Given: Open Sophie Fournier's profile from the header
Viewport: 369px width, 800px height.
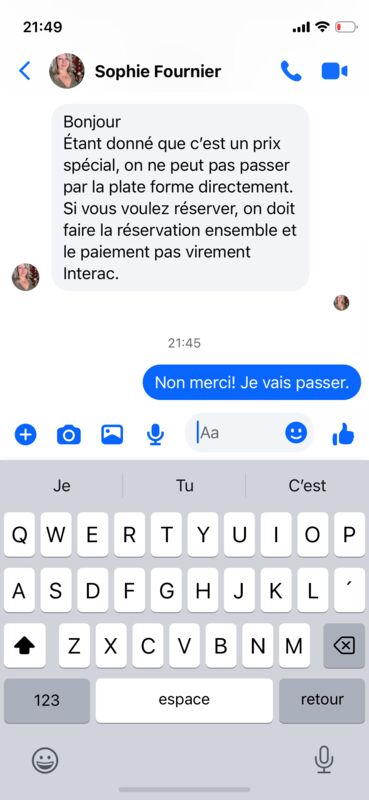Looking at the screenshot, I should pyautogui.click(x=158, y=71).
